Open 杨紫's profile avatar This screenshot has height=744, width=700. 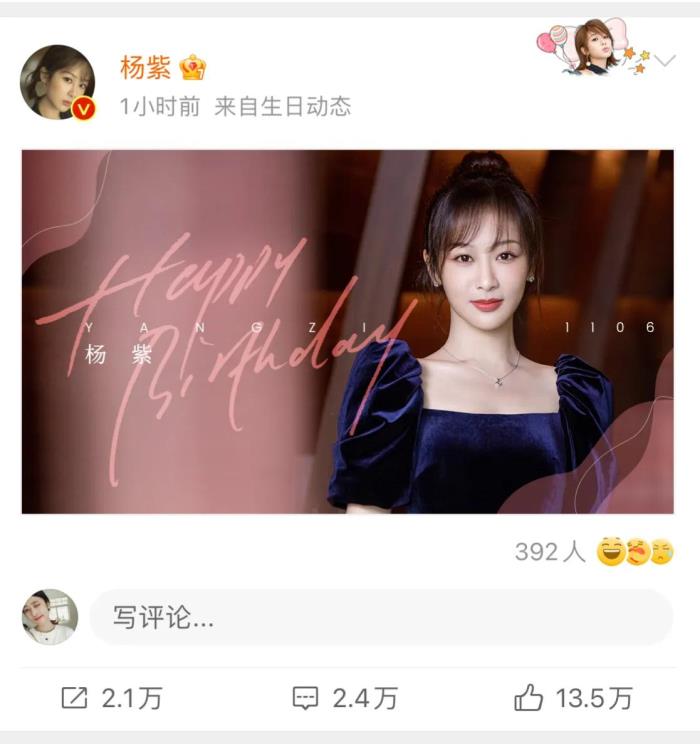click(x=58, y=82)
